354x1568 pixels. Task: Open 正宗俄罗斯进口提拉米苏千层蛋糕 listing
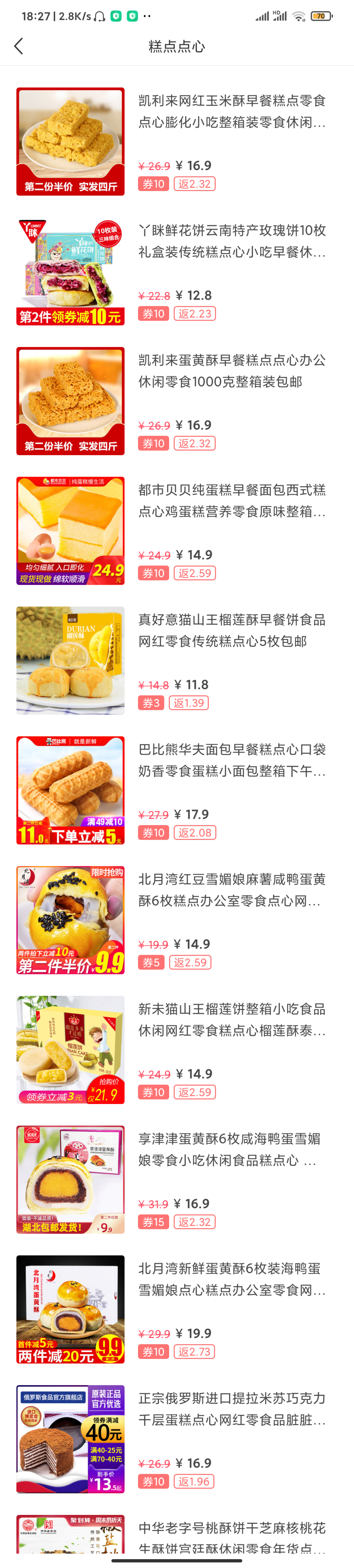231,1408
